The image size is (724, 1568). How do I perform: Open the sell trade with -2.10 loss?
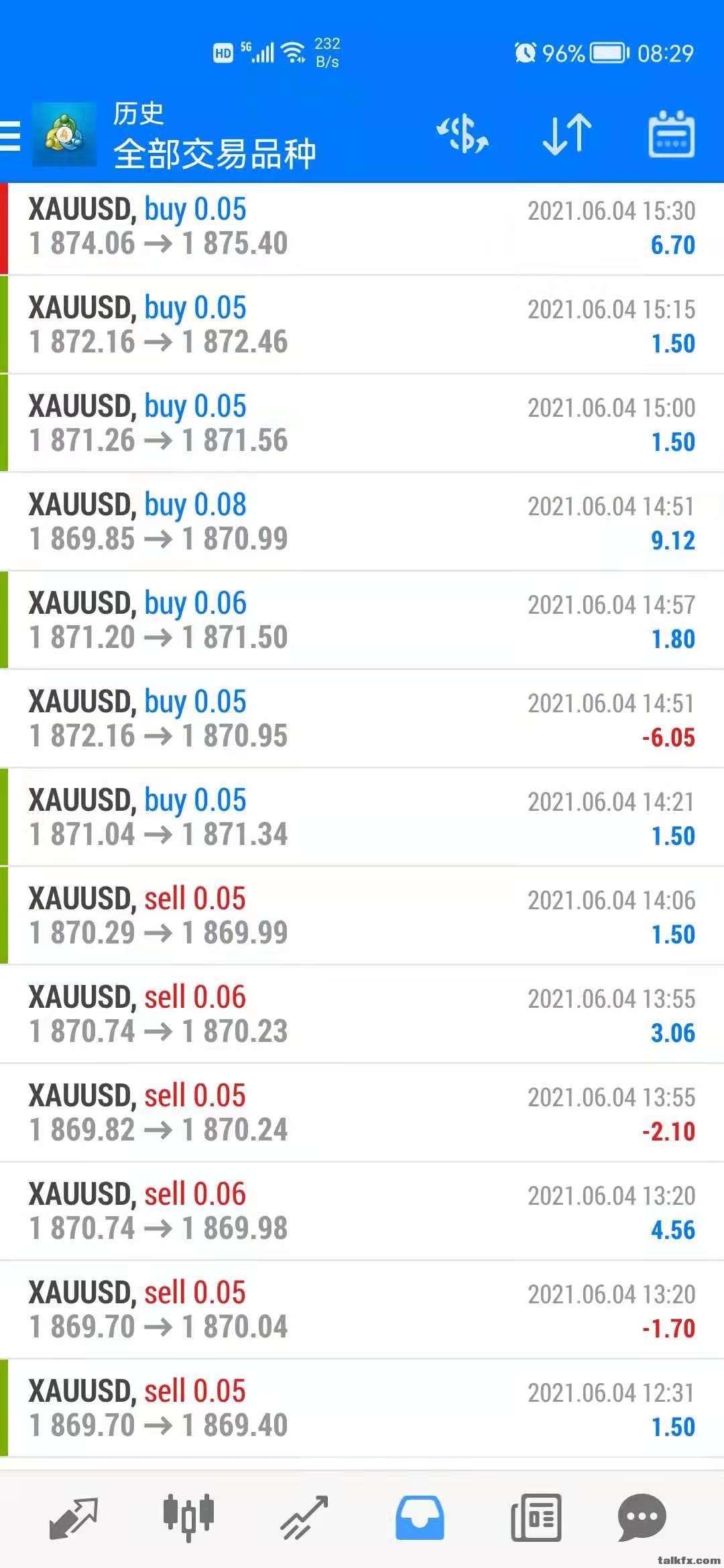click(x=362, y=1113)
